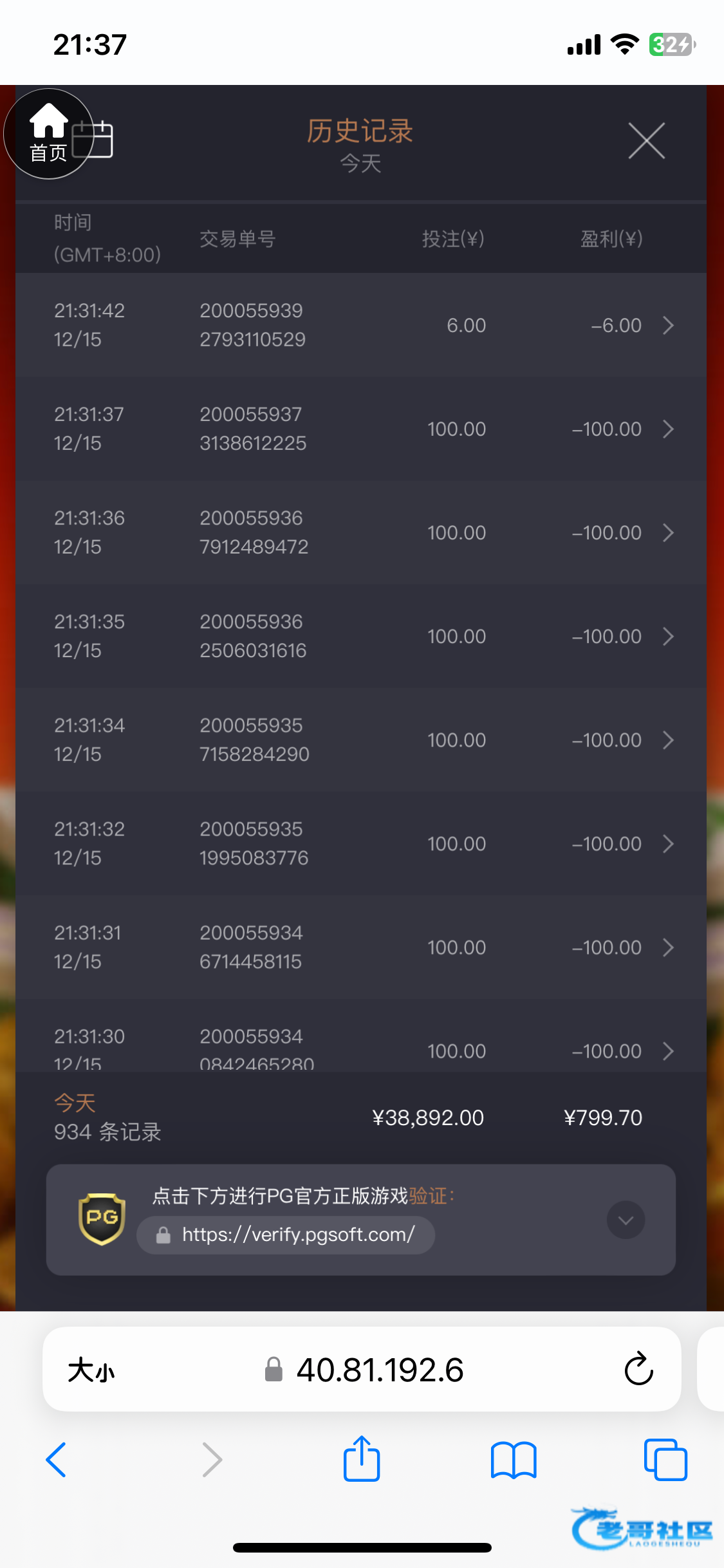Go to the 首页 home button

click(x=48, y=134)
